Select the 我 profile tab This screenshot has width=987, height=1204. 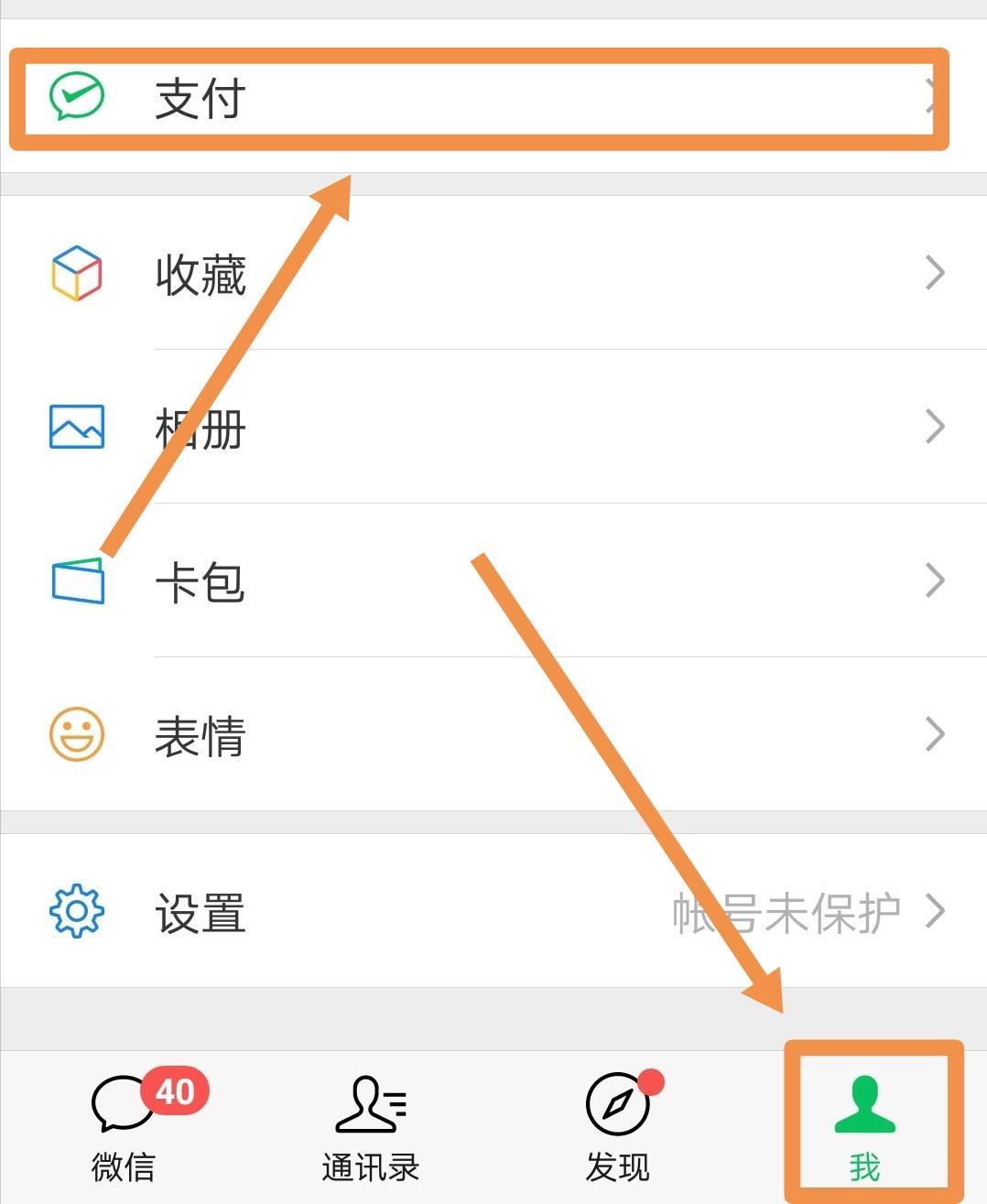(x=864, y=1128)
